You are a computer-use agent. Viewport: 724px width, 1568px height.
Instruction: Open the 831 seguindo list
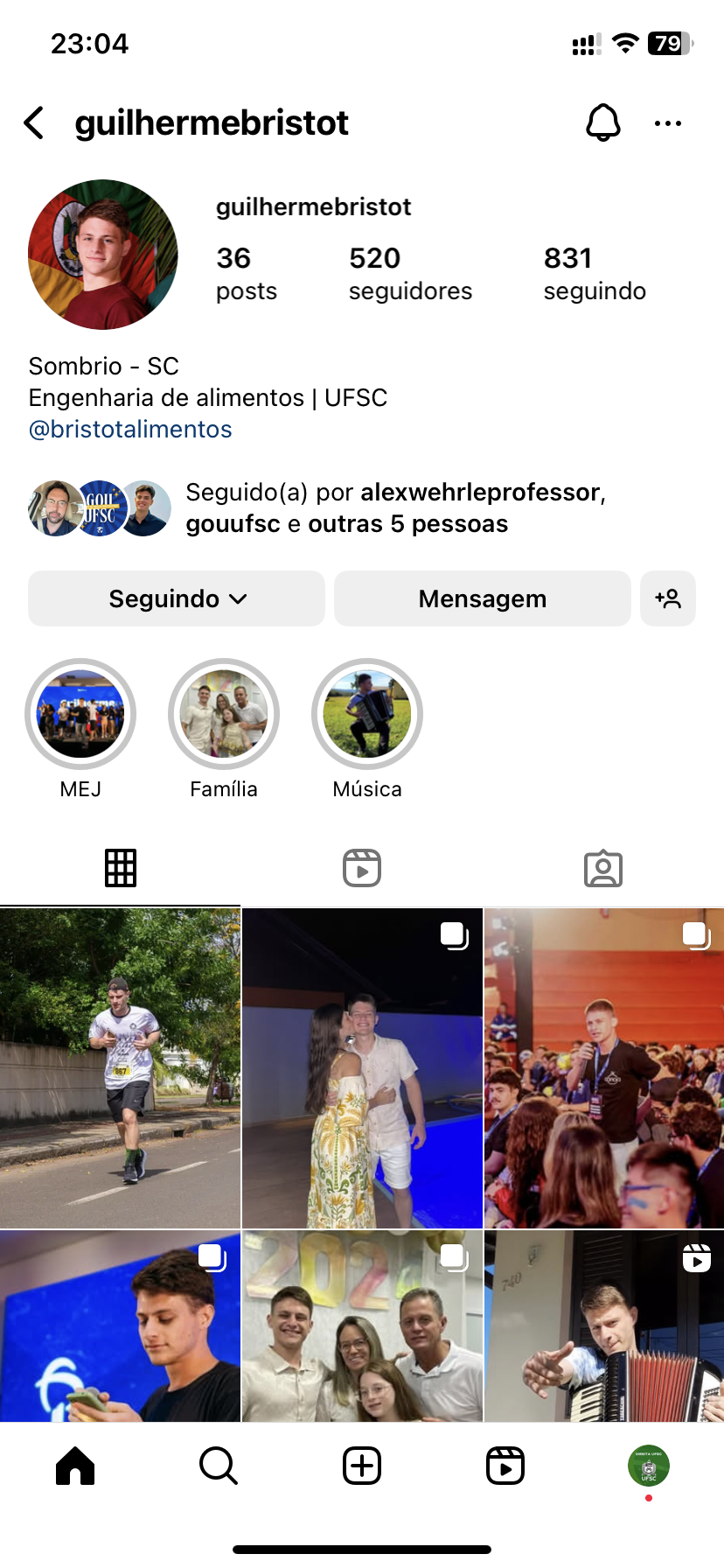[x=594, y=273]
